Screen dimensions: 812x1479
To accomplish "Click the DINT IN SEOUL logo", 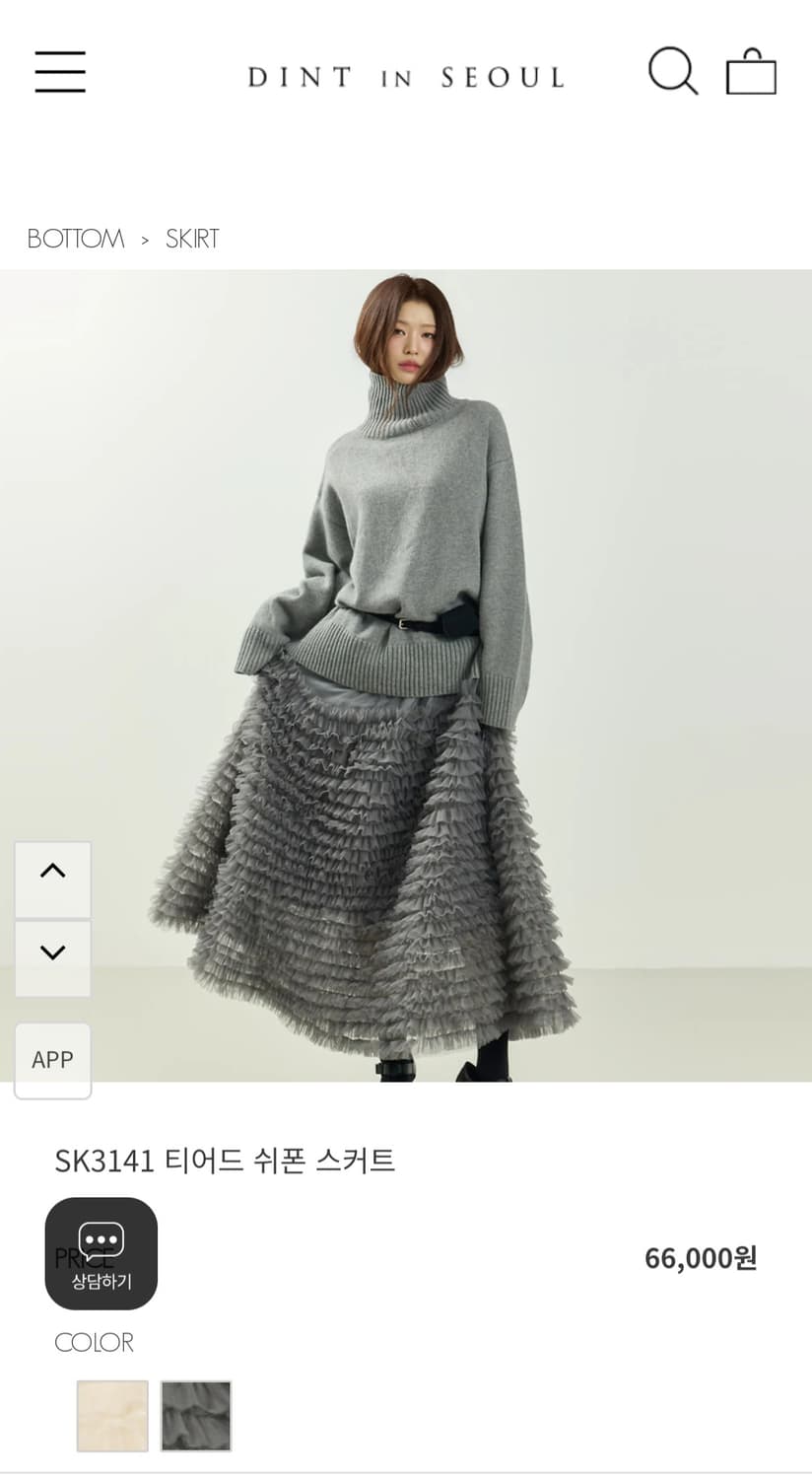I will click(x=405, y=75).
